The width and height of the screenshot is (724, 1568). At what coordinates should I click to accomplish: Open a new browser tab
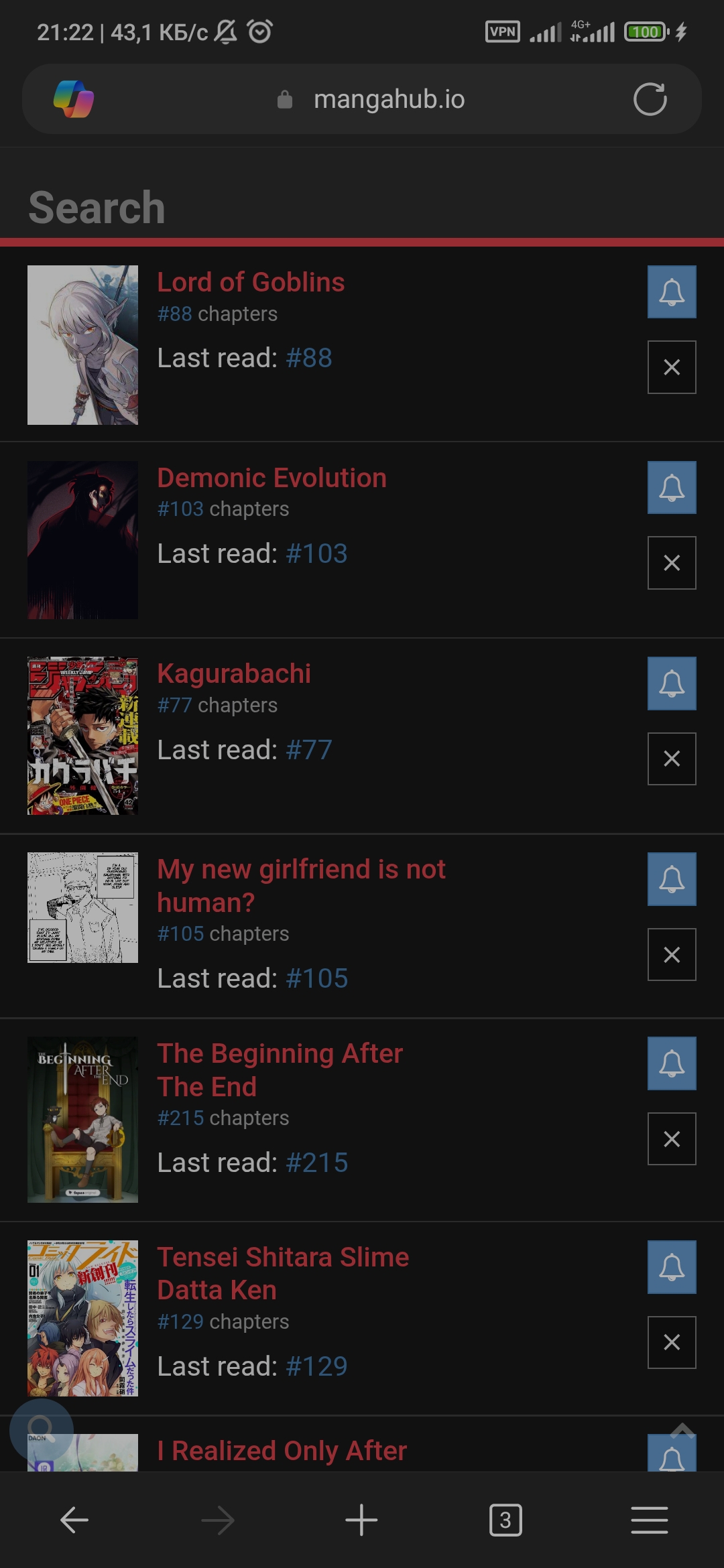[x=361, y=1520]
